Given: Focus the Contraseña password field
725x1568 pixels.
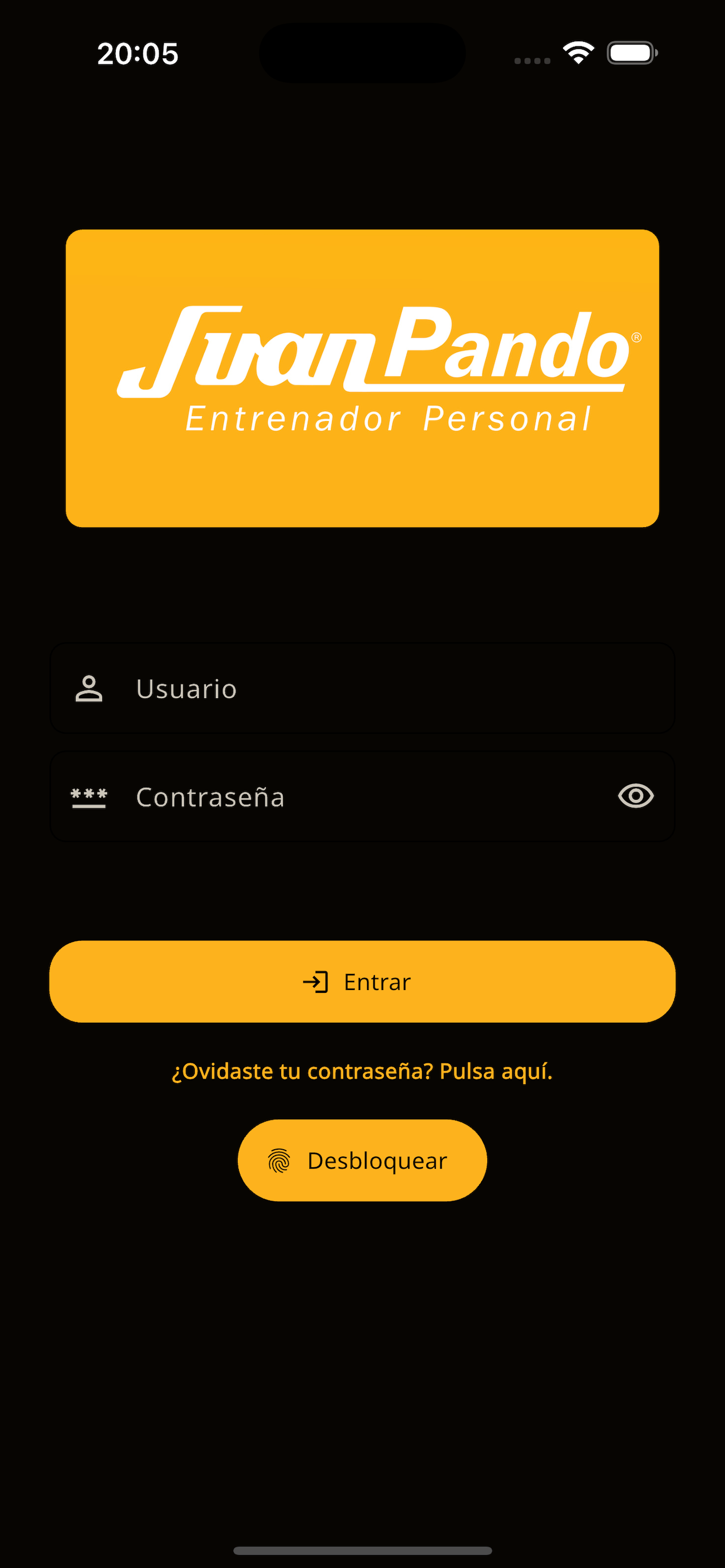Looking at the screenshot, I should click(x=362, y=797).
